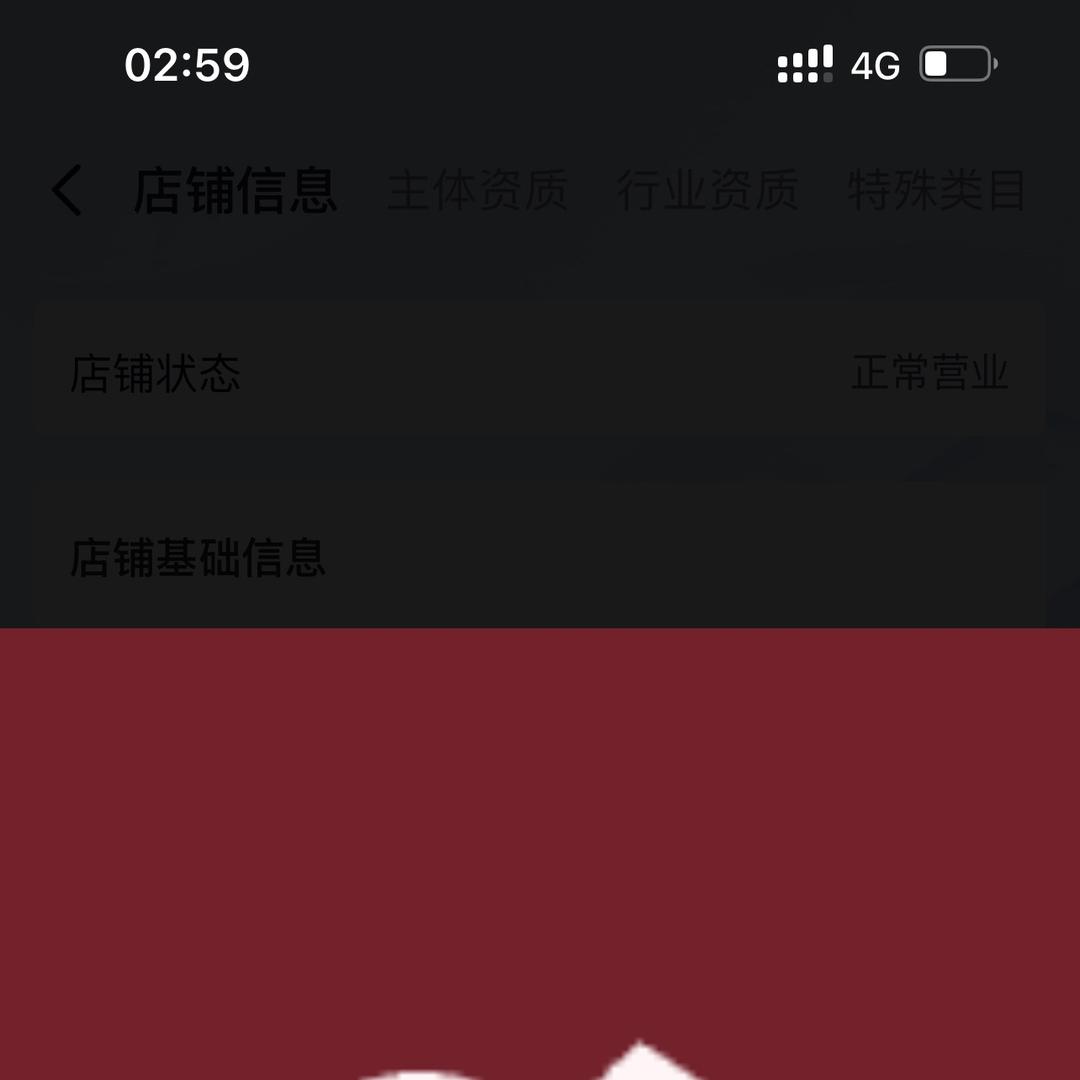This screenshot has width=1080, height=1080.
Task: Select the 店铺信息 tab
Action: click(x=236, y=191)
